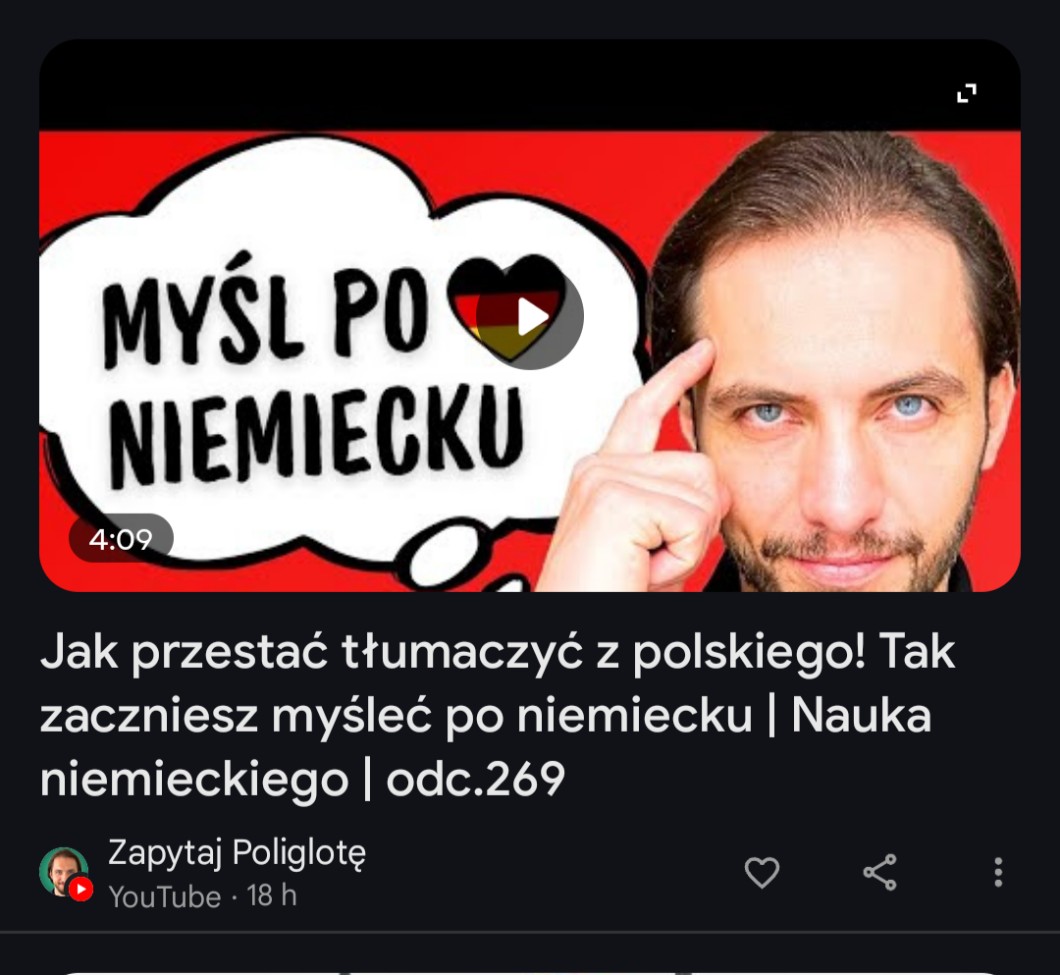This screenshot has width=1060, height=975.
Task: Like the Zapytaj Poliglotę video card
Action: tap(762, 872)
